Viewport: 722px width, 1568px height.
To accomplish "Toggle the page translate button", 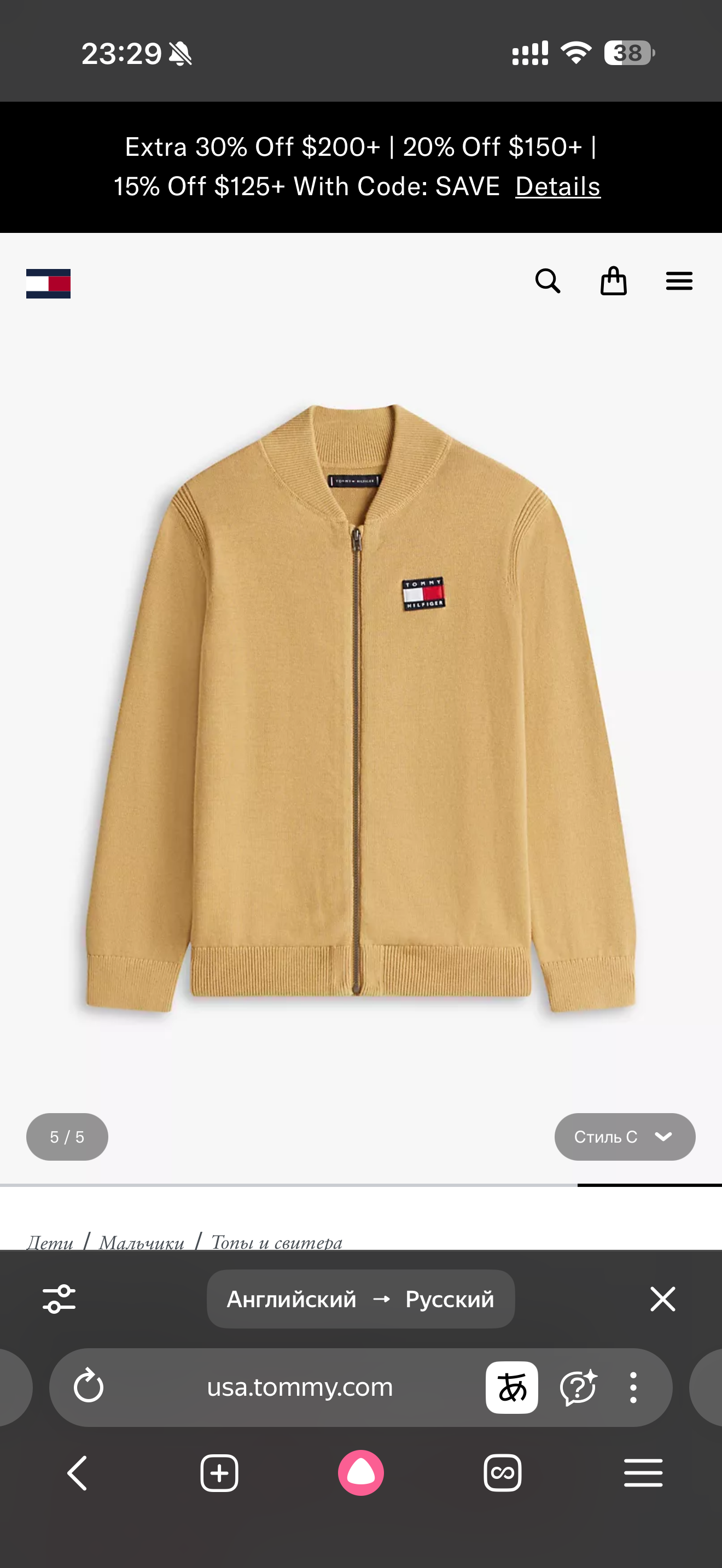I will tap(511, 1387).
